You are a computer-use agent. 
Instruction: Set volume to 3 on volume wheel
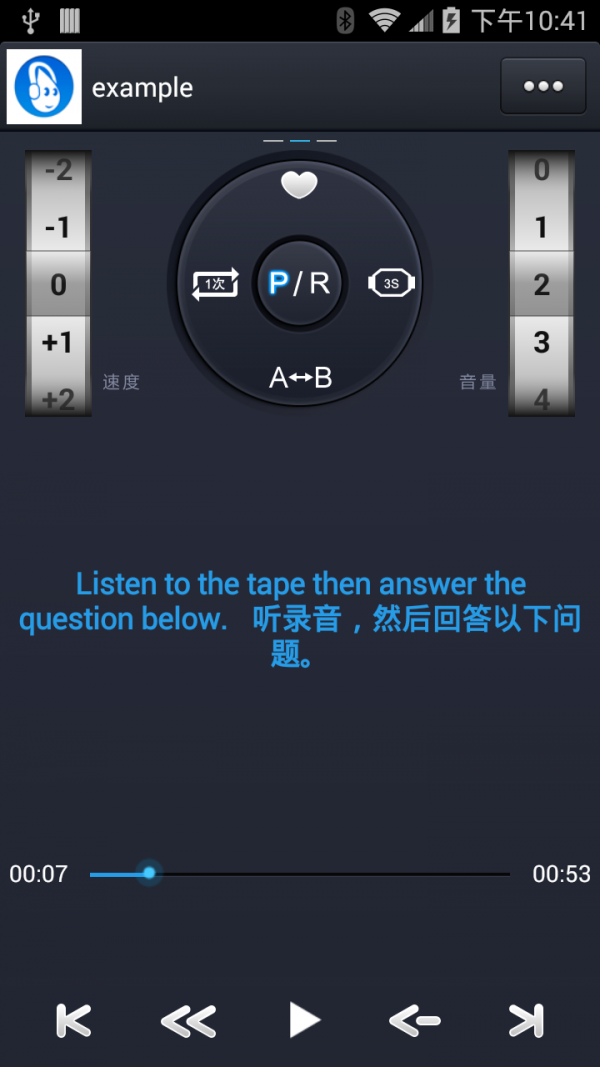[x=541, y=343]
